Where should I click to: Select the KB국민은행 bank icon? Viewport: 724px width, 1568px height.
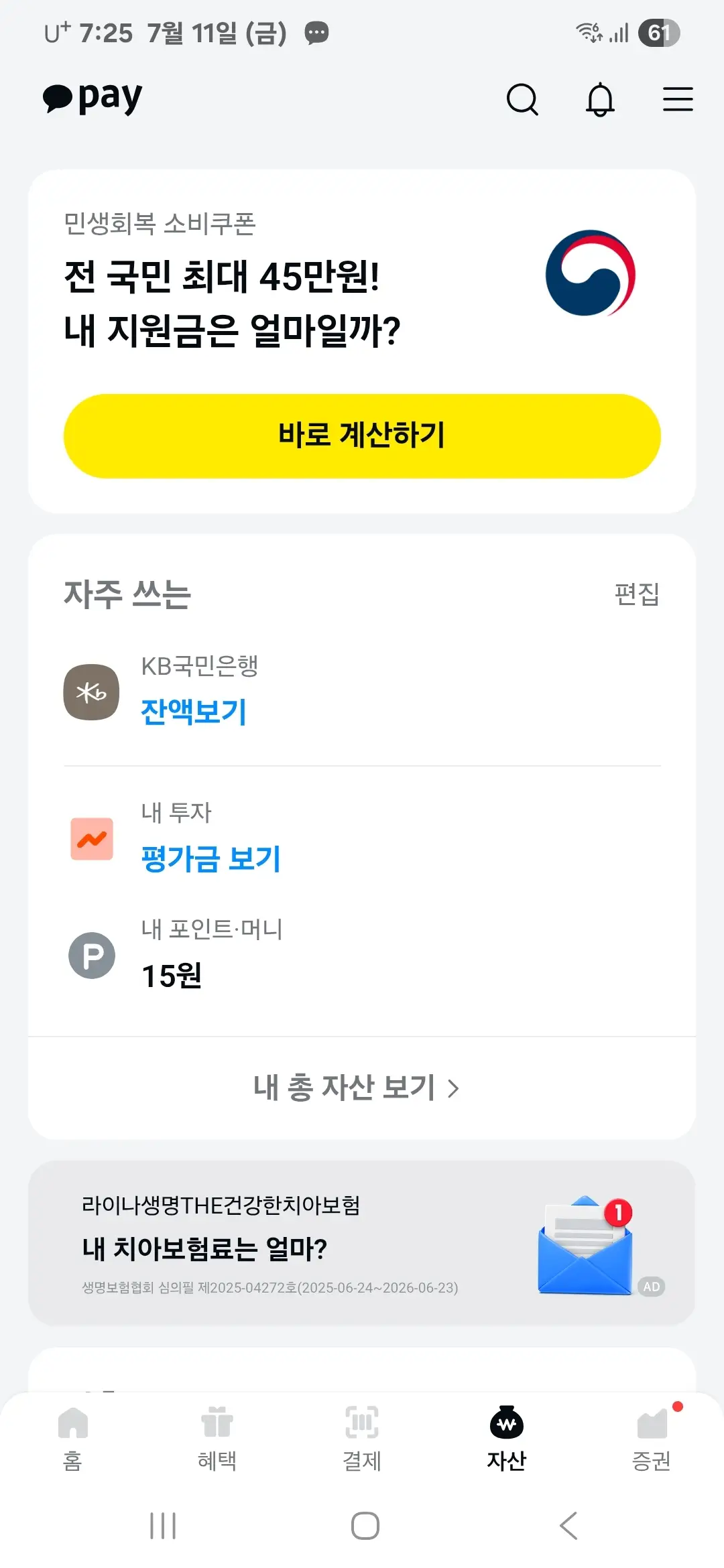92,692
